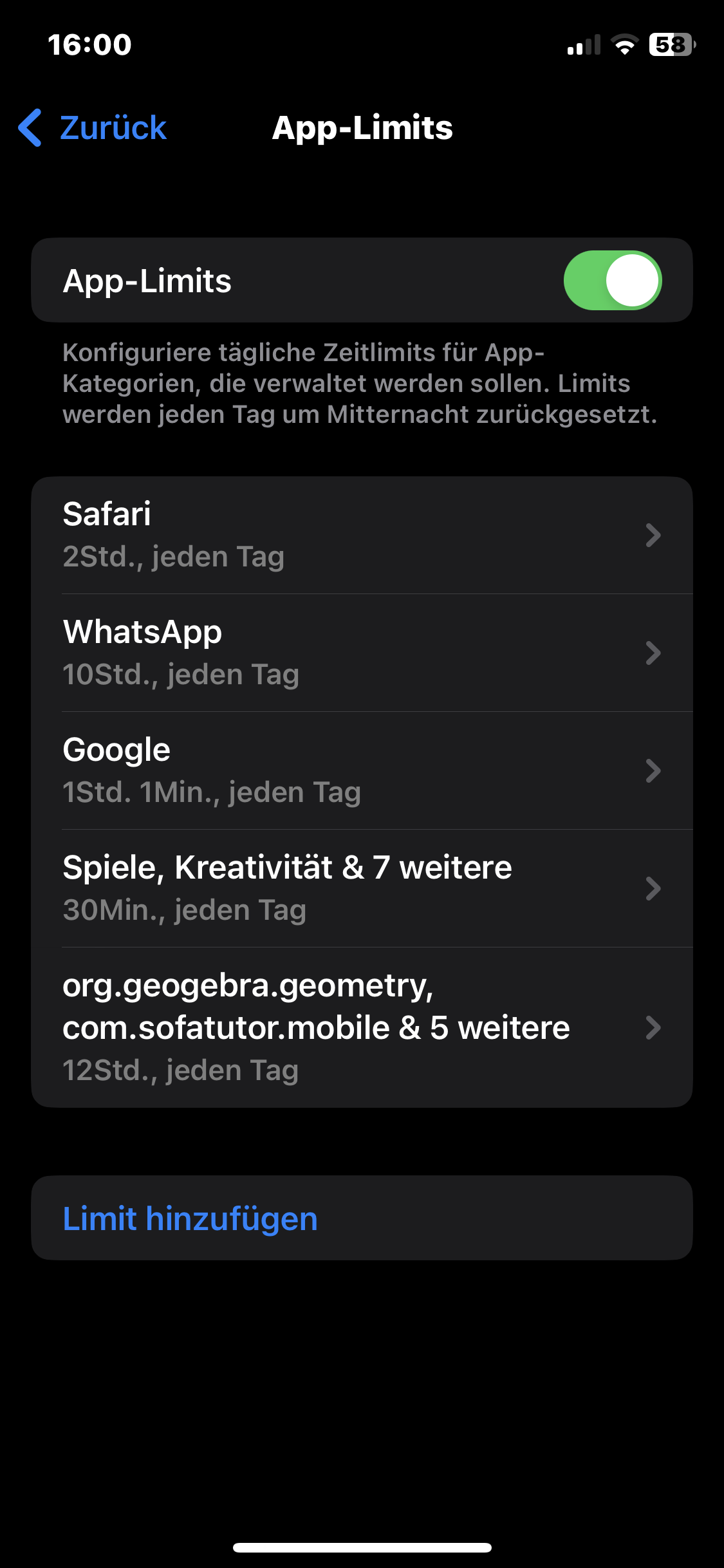Open the Google limit row
This screenshot has height=1568, width=724.
click(362, 770)
